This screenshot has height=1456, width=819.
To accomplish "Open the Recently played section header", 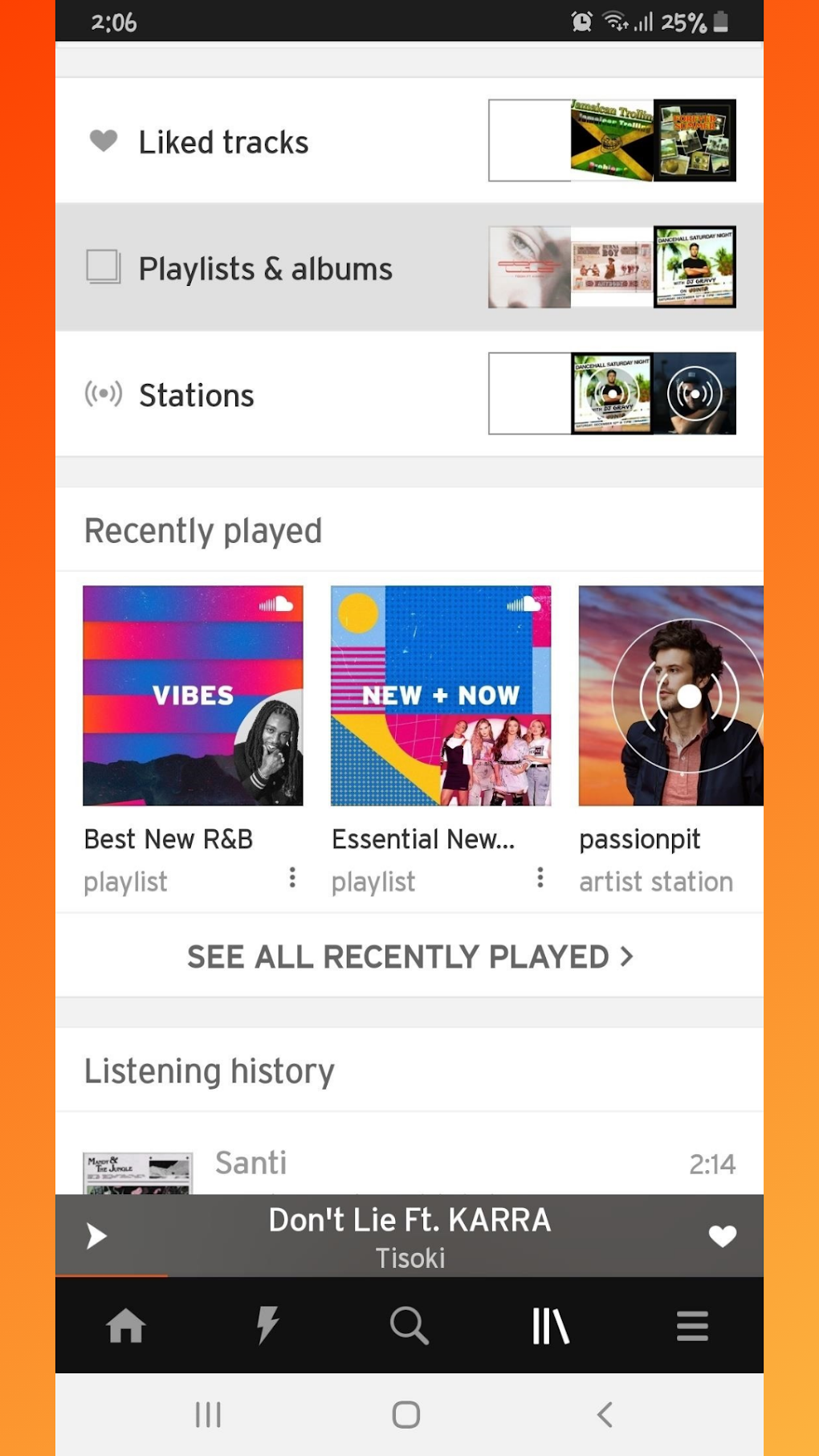I will point(203,530).
